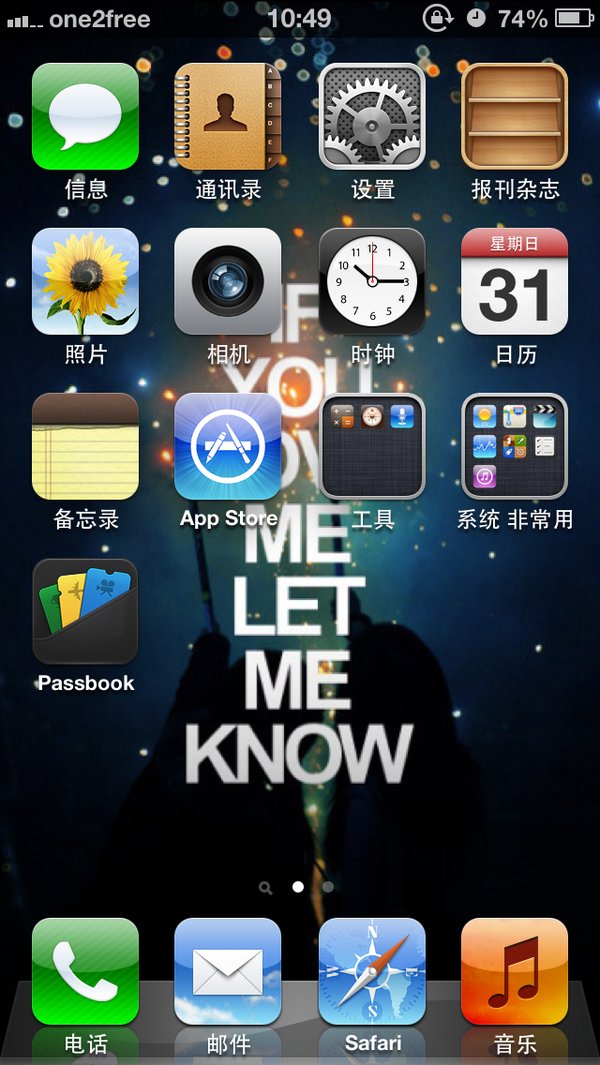Open the 工具 utilities folder
The height and width of the screenshot is (1065, 600).
372,446
